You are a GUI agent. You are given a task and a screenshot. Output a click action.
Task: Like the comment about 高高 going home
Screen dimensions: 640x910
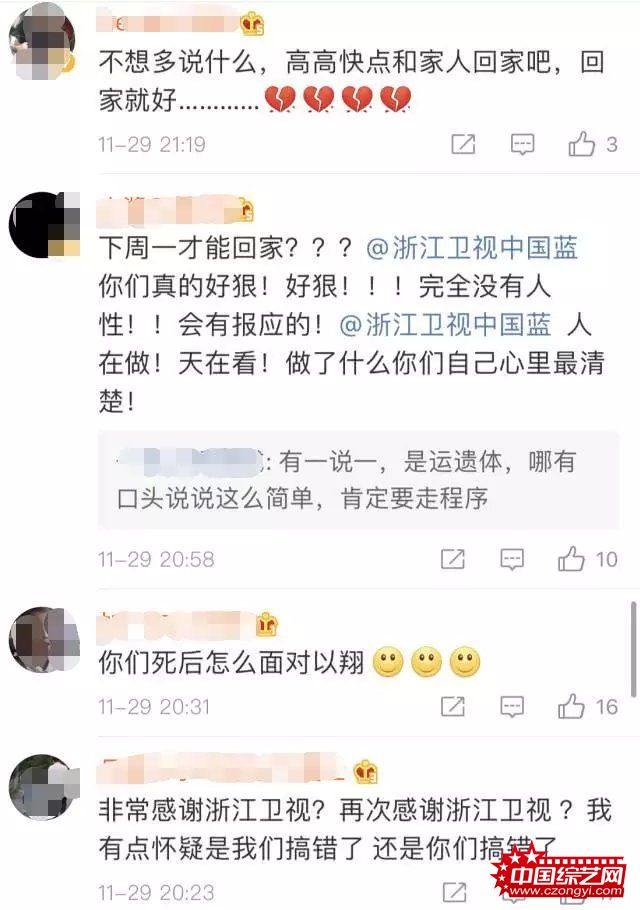coord(583,145)
